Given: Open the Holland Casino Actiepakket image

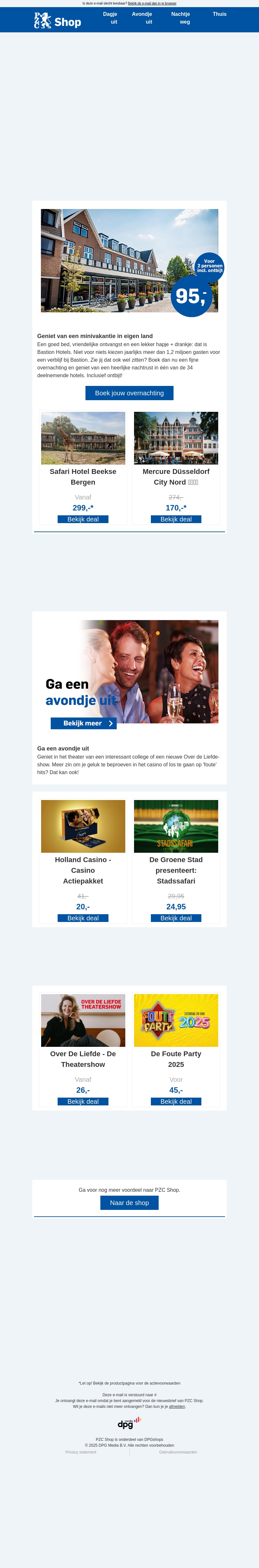Looking at the screenshot, I should point(83,826).
